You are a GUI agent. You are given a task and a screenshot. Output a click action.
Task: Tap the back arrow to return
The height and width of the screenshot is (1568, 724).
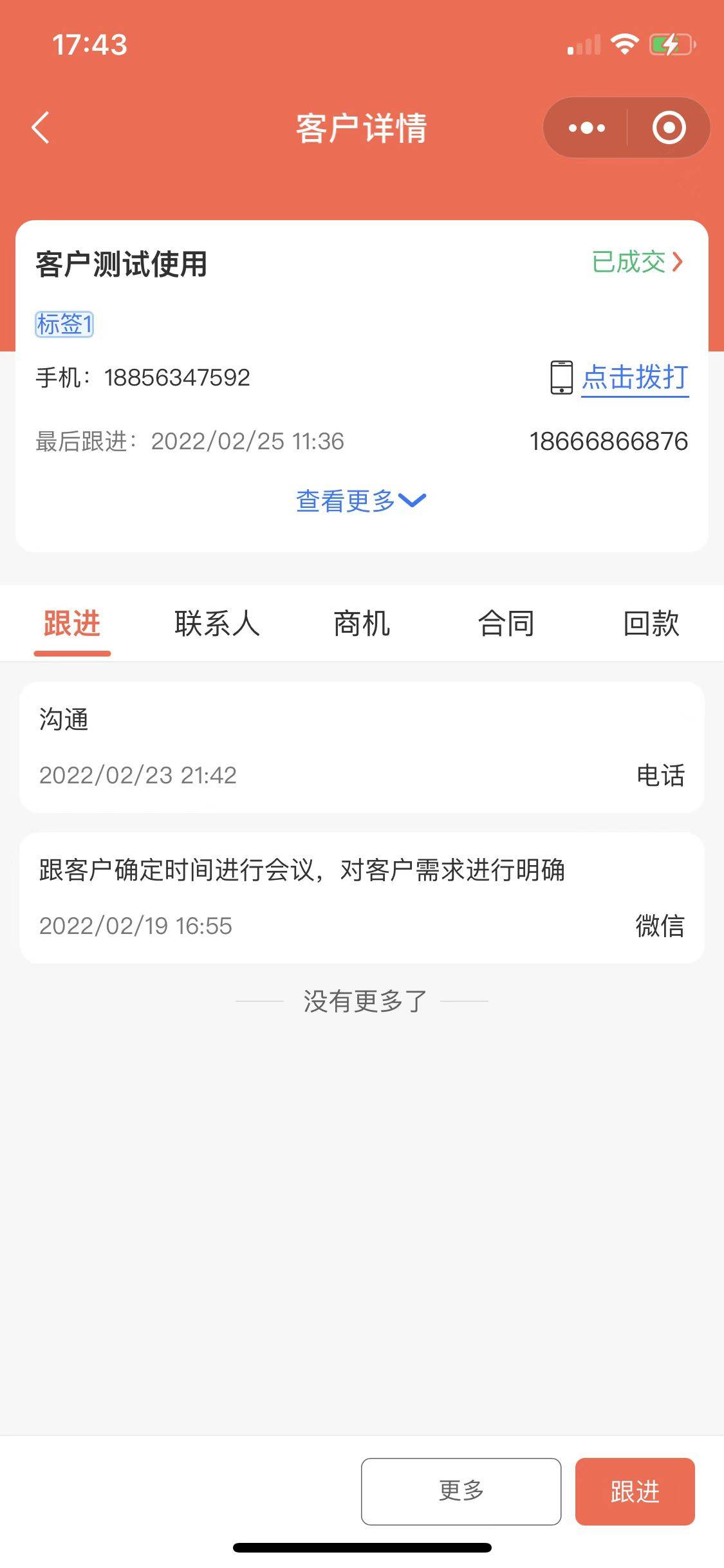(41, 127)
